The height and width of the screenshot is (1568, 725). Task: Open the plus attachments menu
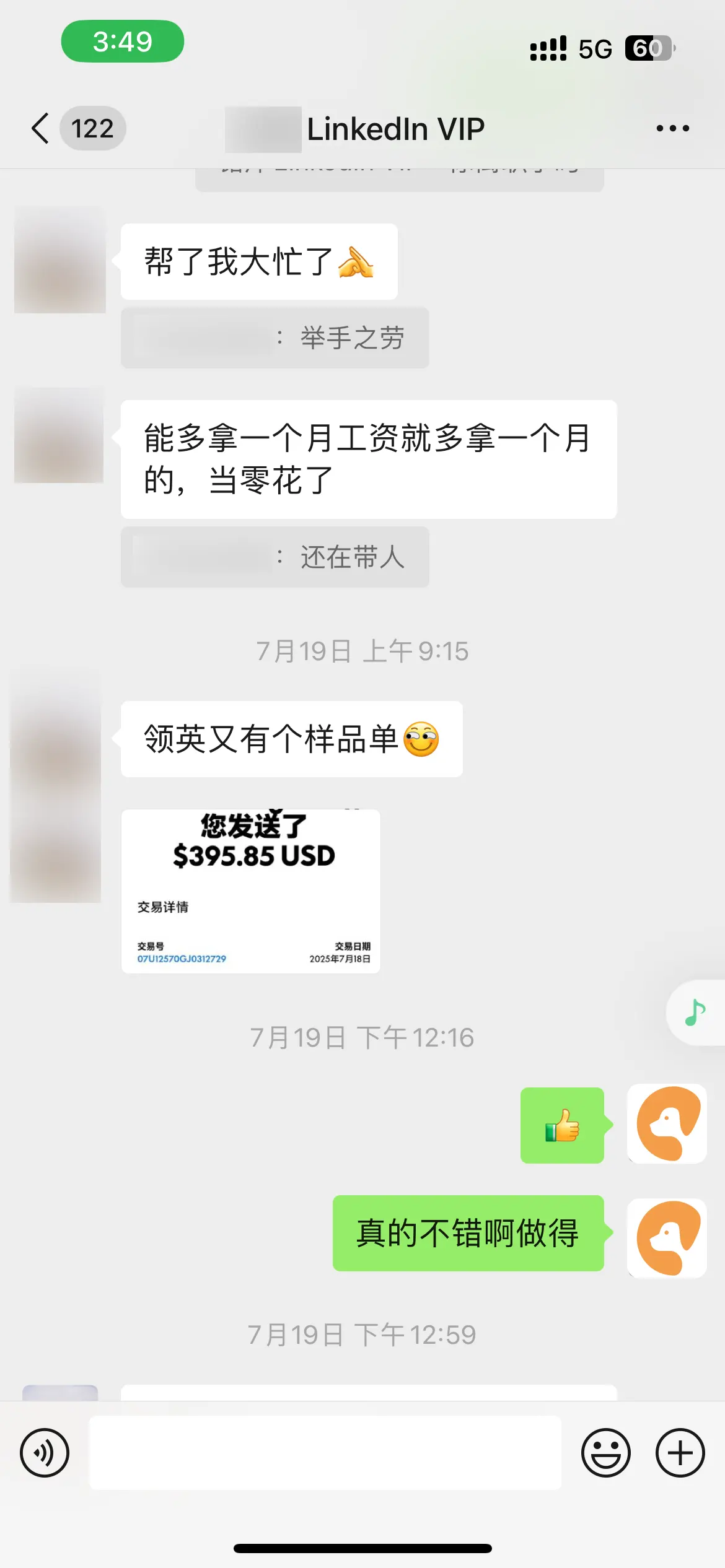680,1453
